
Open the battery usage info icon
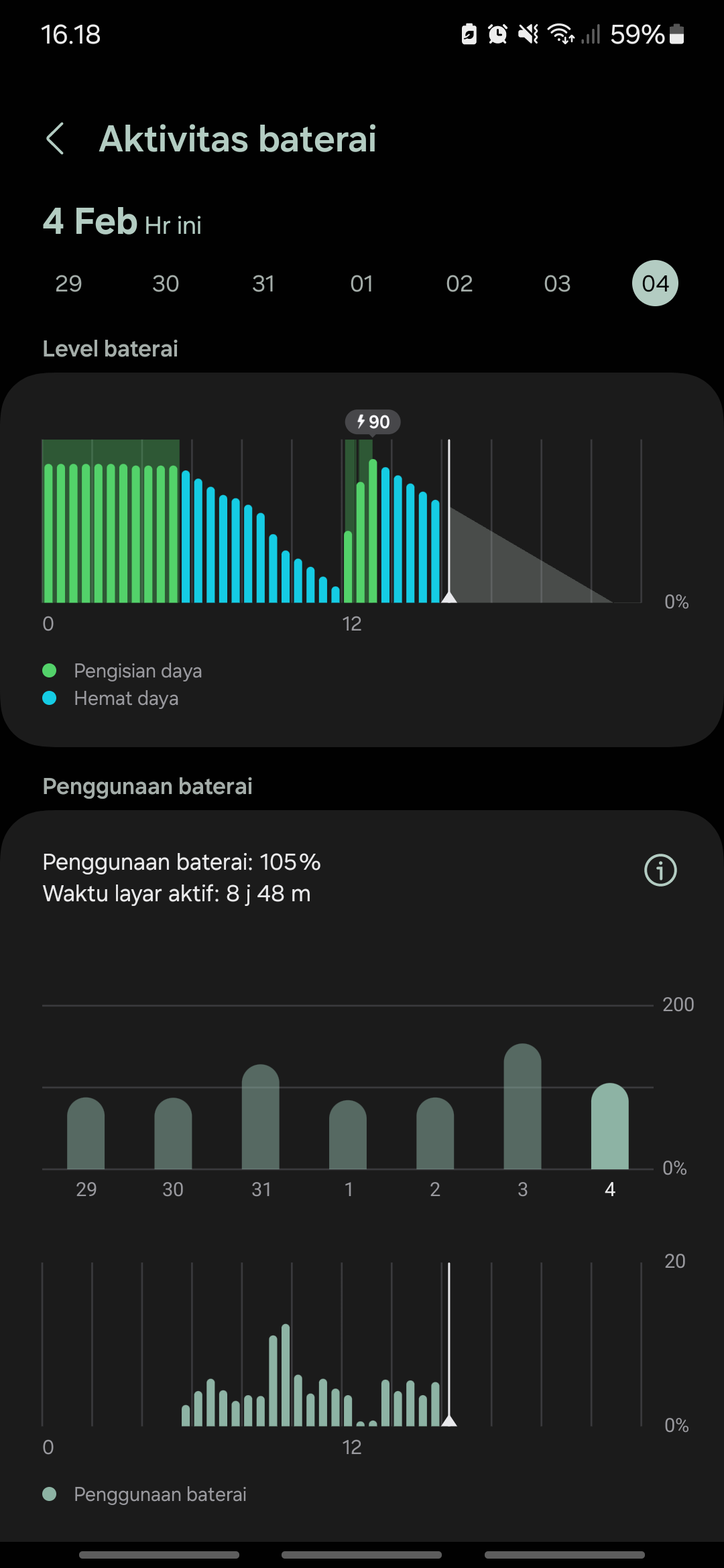660,870
